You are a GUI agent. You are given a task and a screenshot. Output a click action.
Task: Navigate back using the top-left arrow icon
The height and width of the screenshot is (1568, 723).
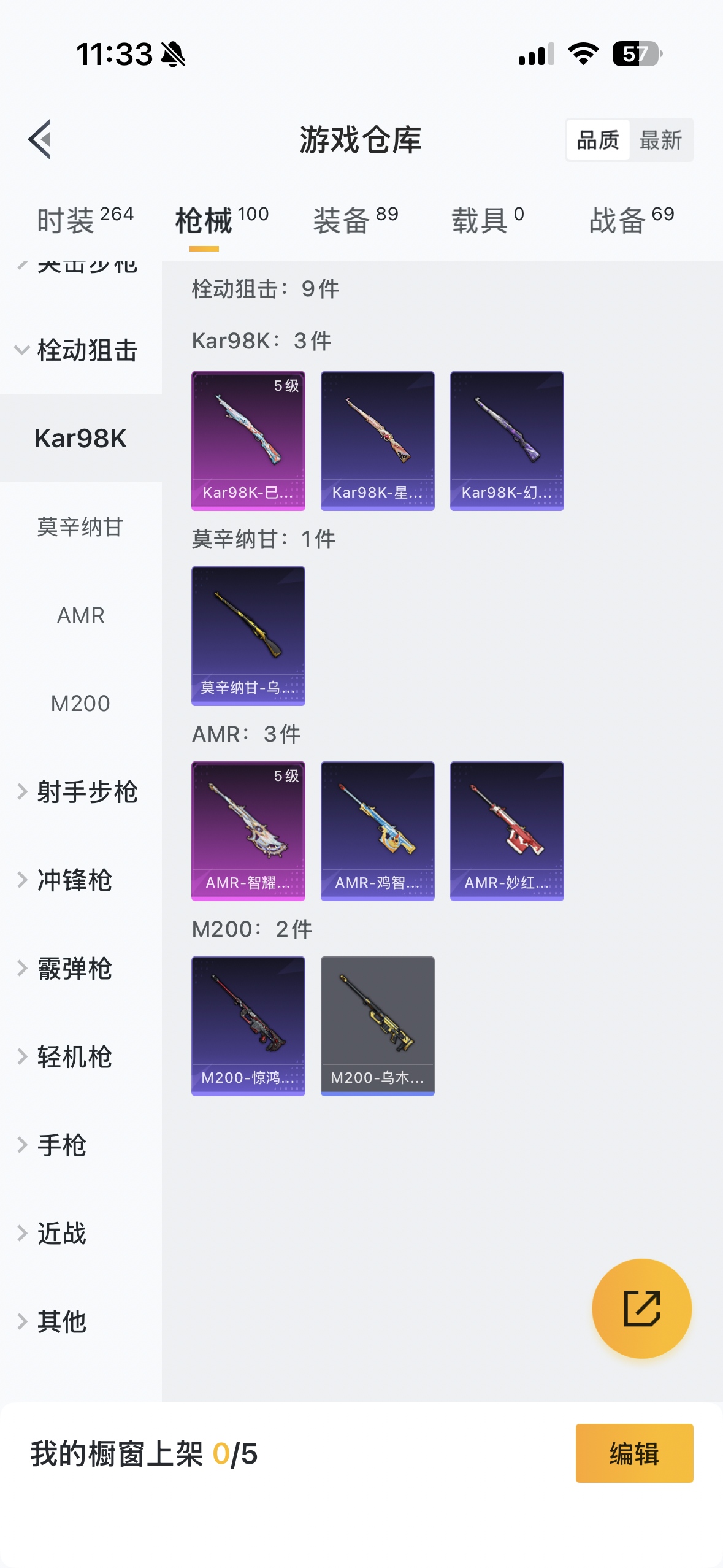click(x=38, y=140)
